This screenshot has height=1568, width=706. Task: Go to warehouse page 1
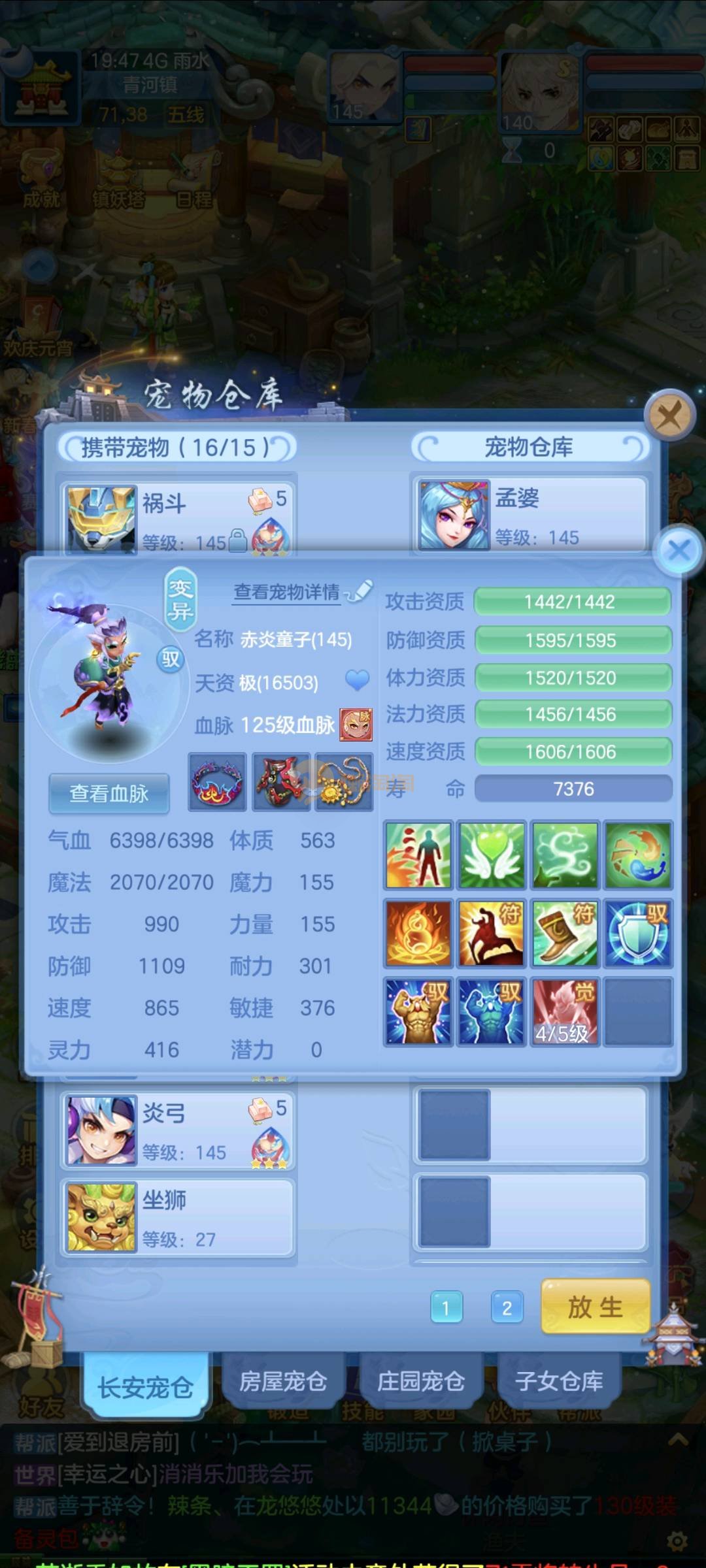pyautogui.click(x=446, y=1307)
